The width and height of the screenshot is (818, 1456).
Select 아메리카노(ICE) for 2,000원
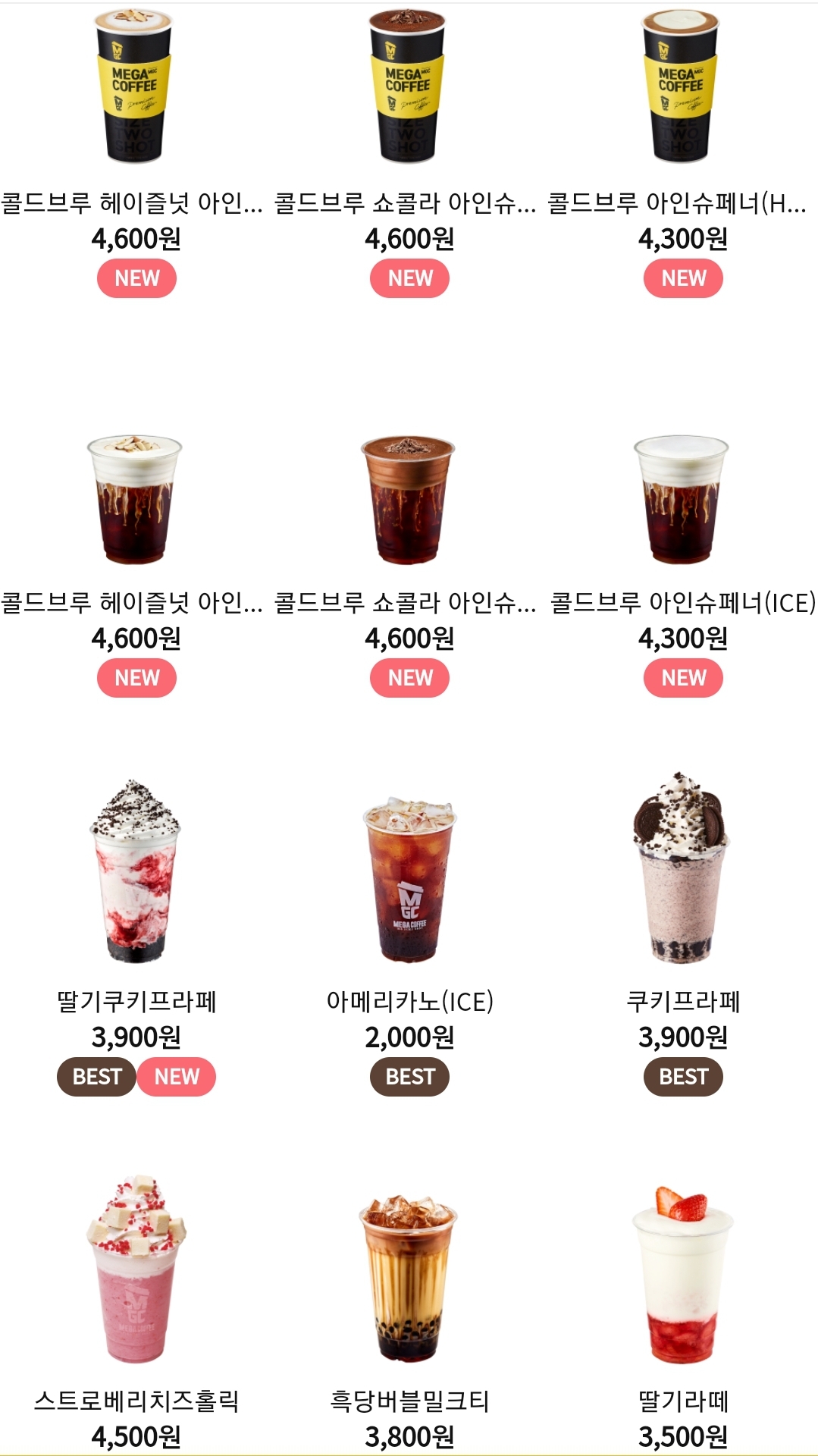tap(409, 880)
